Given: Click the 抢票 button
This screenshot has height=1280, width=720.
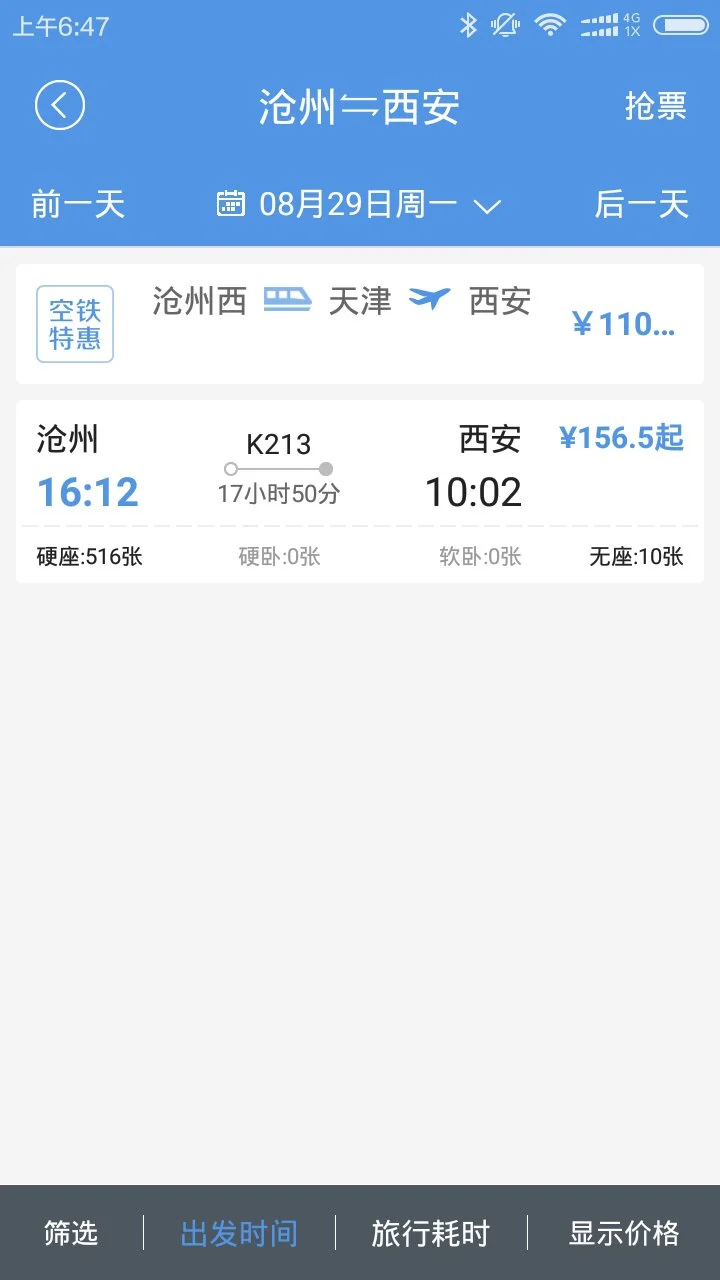Looking at the screenshot, I should (x=655, y=105).
